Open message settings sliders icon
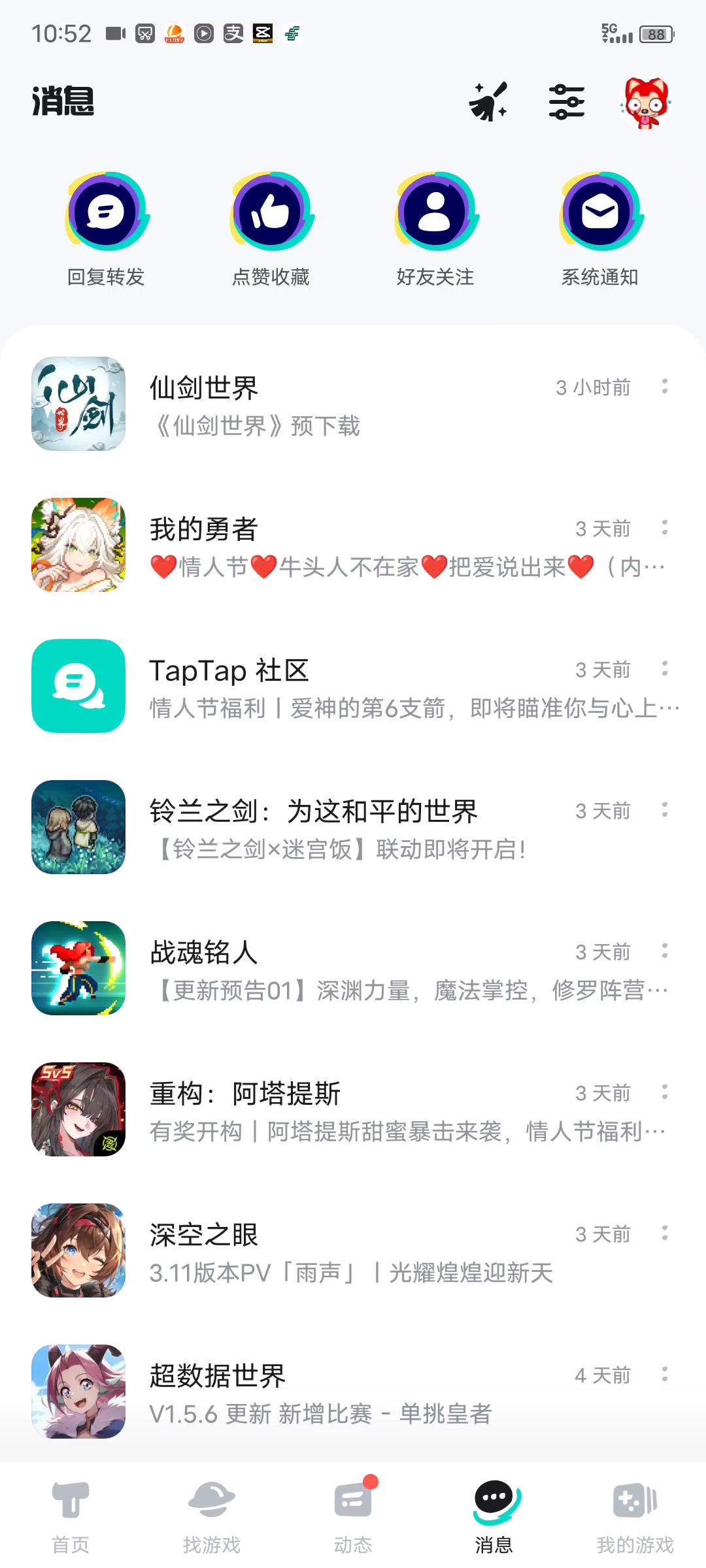This screenshot has height=1568, width=706. [x=566, y=102]
